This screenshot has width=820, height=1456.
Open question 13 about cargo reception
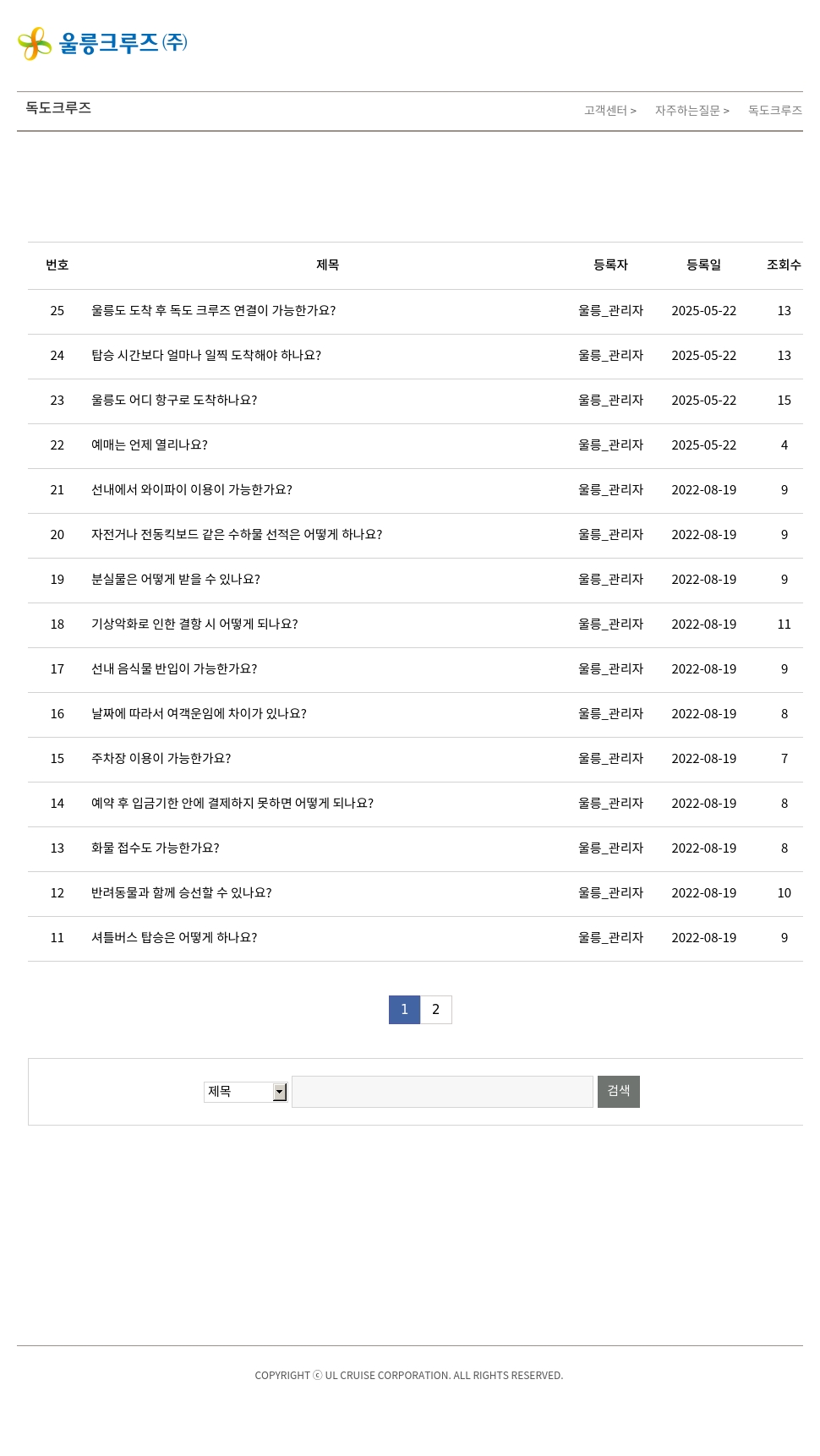tap(156, 848)
